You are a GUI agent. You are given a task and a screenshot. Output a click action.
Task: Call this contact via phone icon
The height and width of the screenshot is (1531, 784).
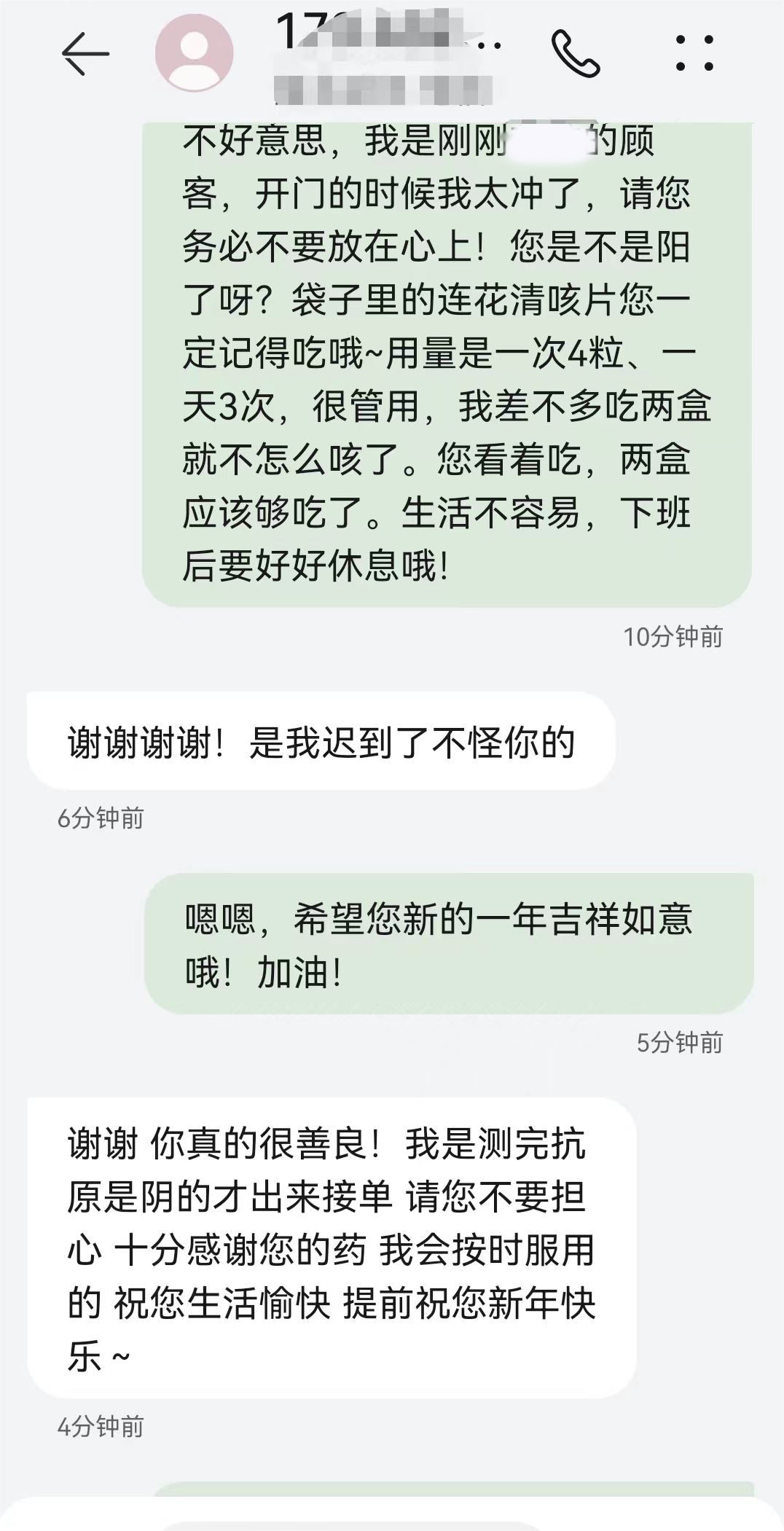point(576,53)
